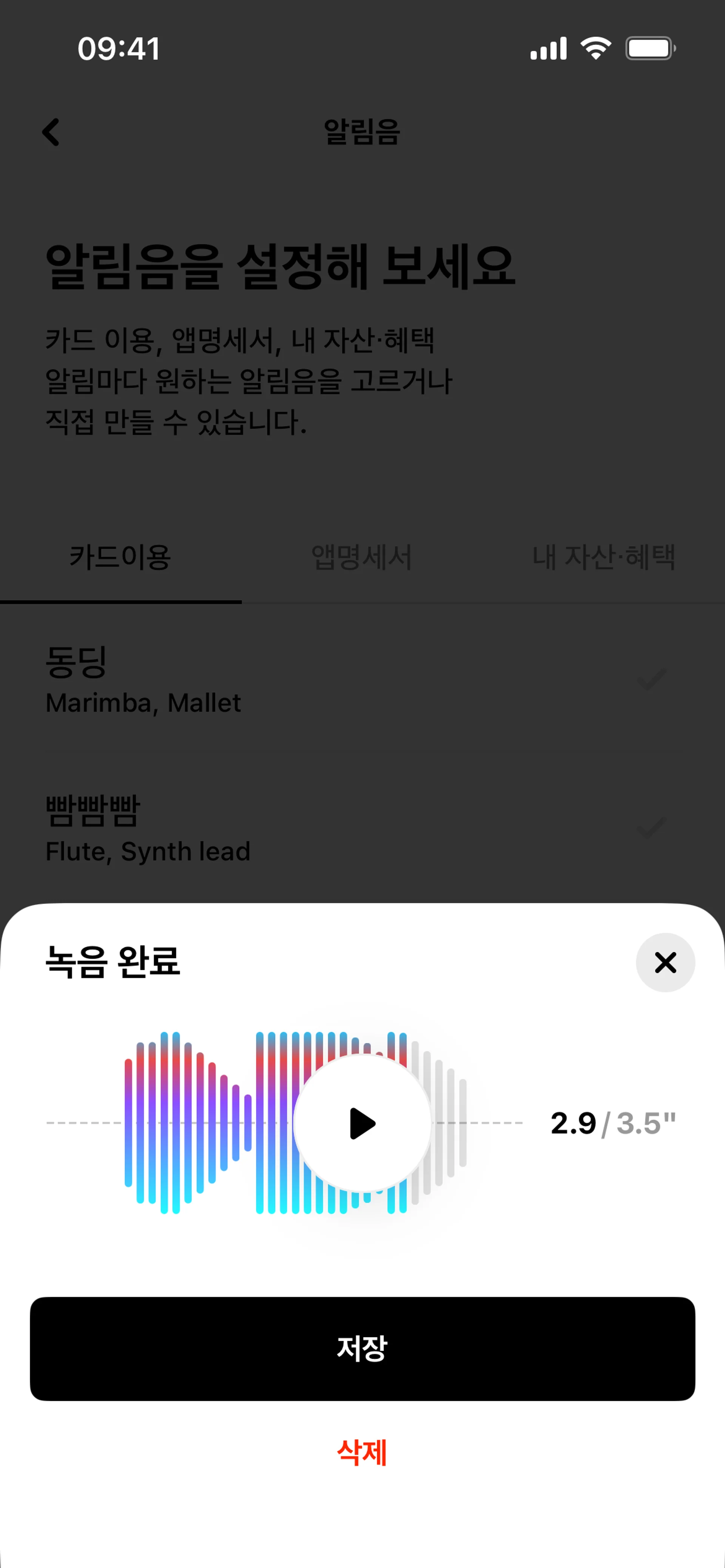The height and width of the screenshot is (1568, 725).
Task: Save the recording with 저장
Action: coord(362,1349)
